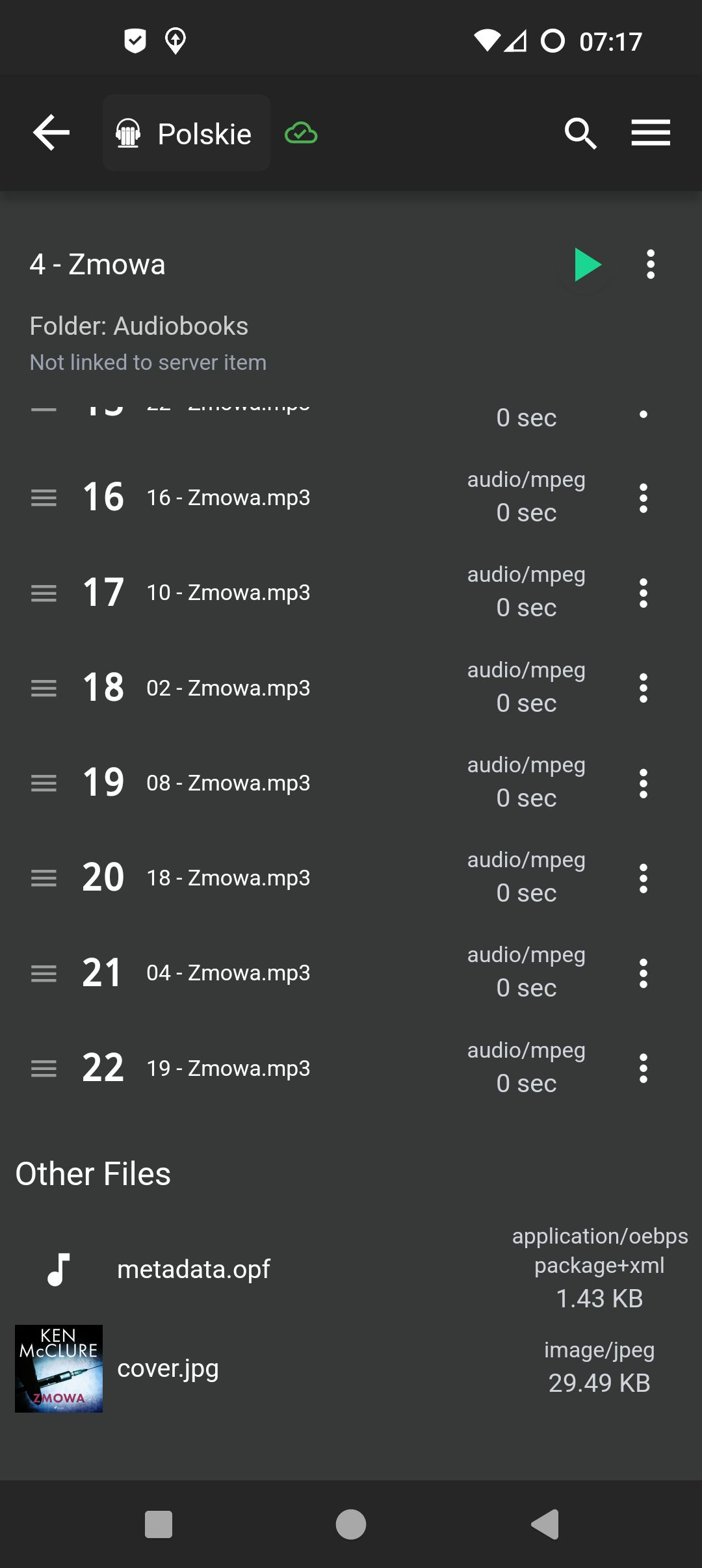The image size is (702, 1568).
Task: Open recent apps from navigation bar
Action: pyautogui.click(x=159, y=1524)
